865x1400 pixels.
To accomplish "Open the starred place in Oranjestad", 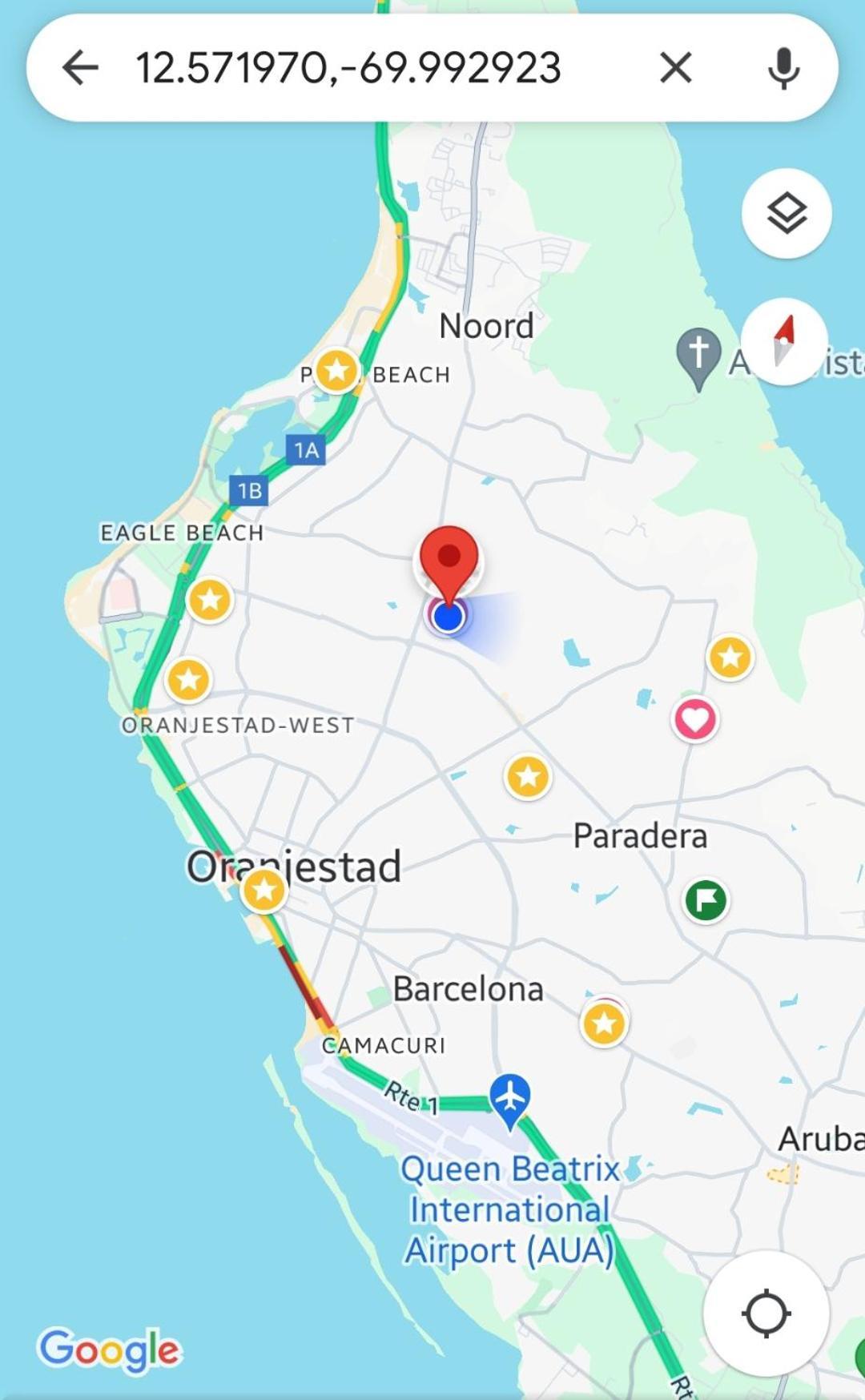I will click(264, 890).
